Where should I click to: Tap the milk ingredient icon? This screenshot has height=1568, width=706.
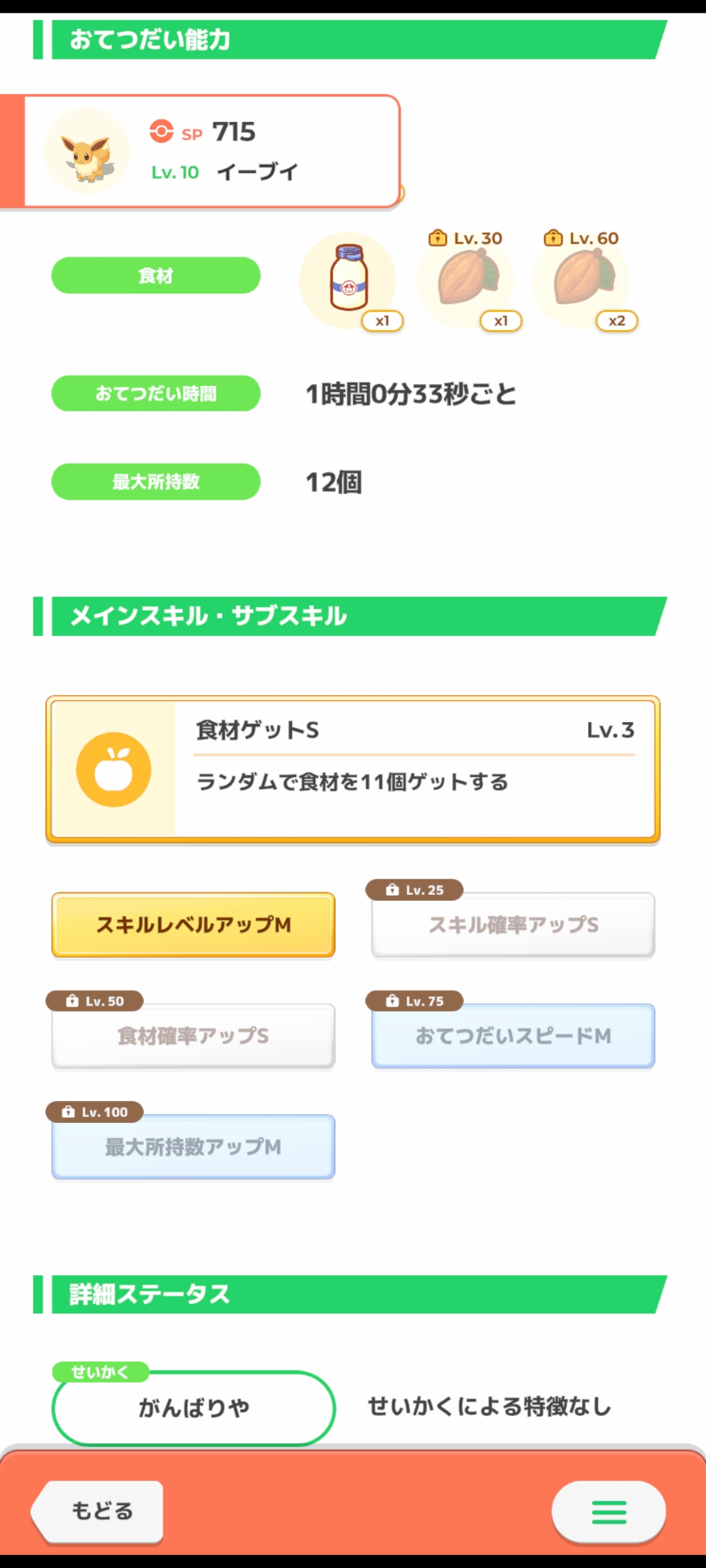[x=348, y=280]
